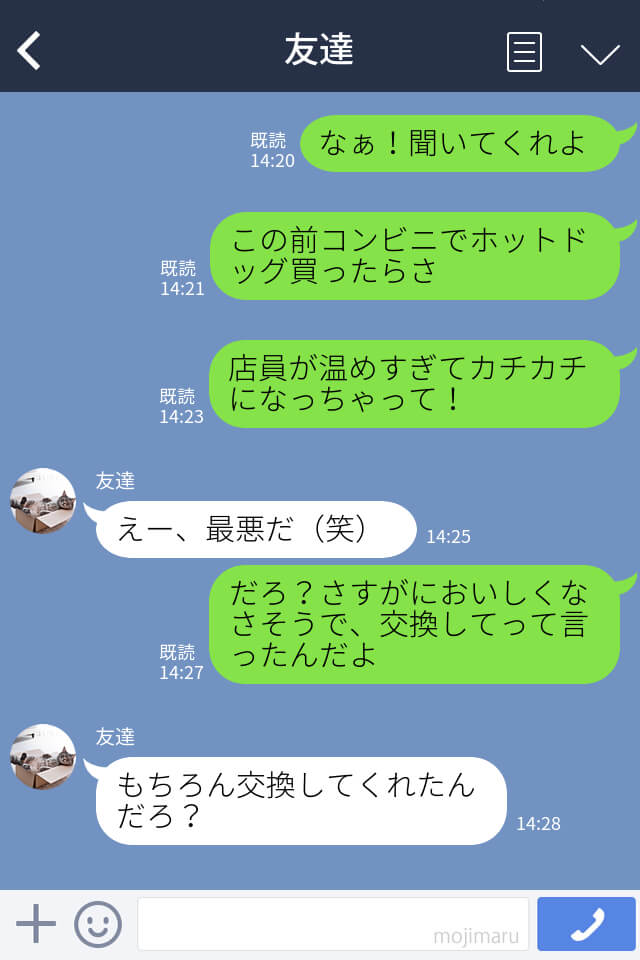The image size is (640, 960).
Task: Open the plus attachment menu
Action: 36,924
